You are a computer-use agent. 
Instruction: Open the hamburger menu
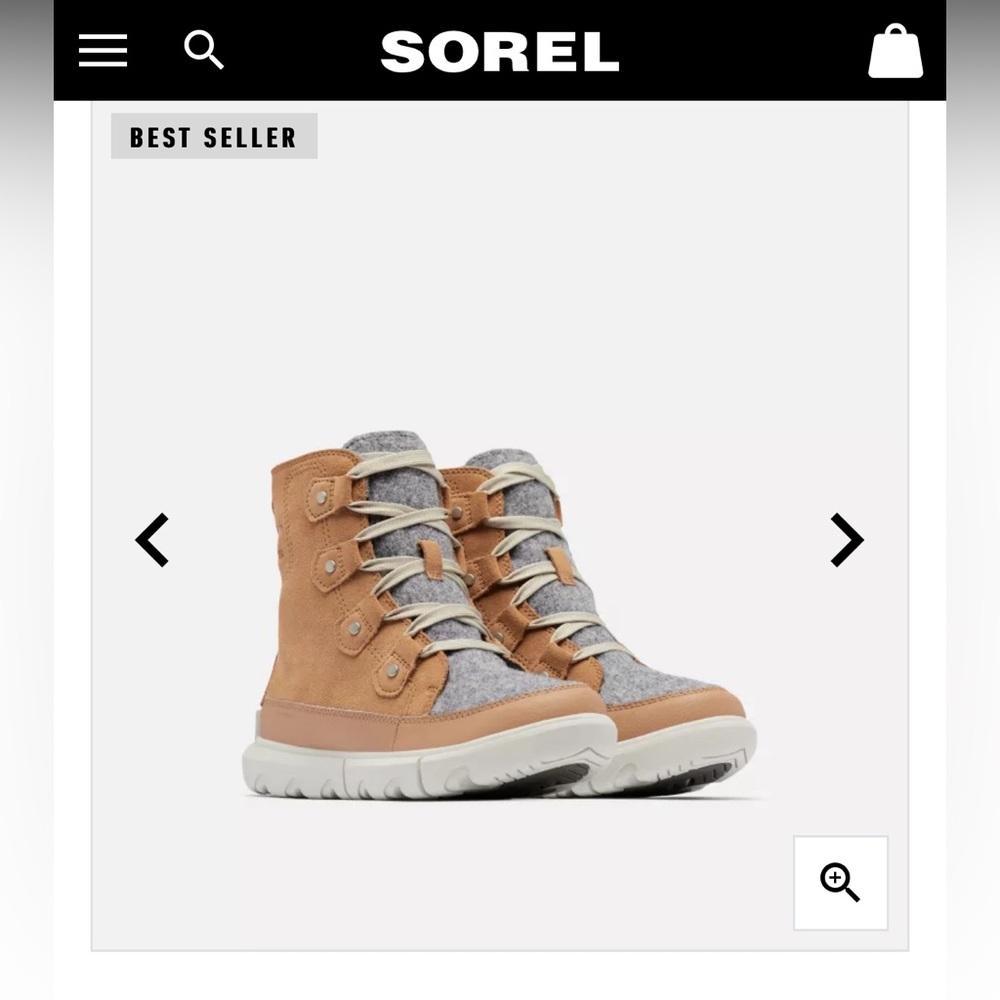coord(103,50)
